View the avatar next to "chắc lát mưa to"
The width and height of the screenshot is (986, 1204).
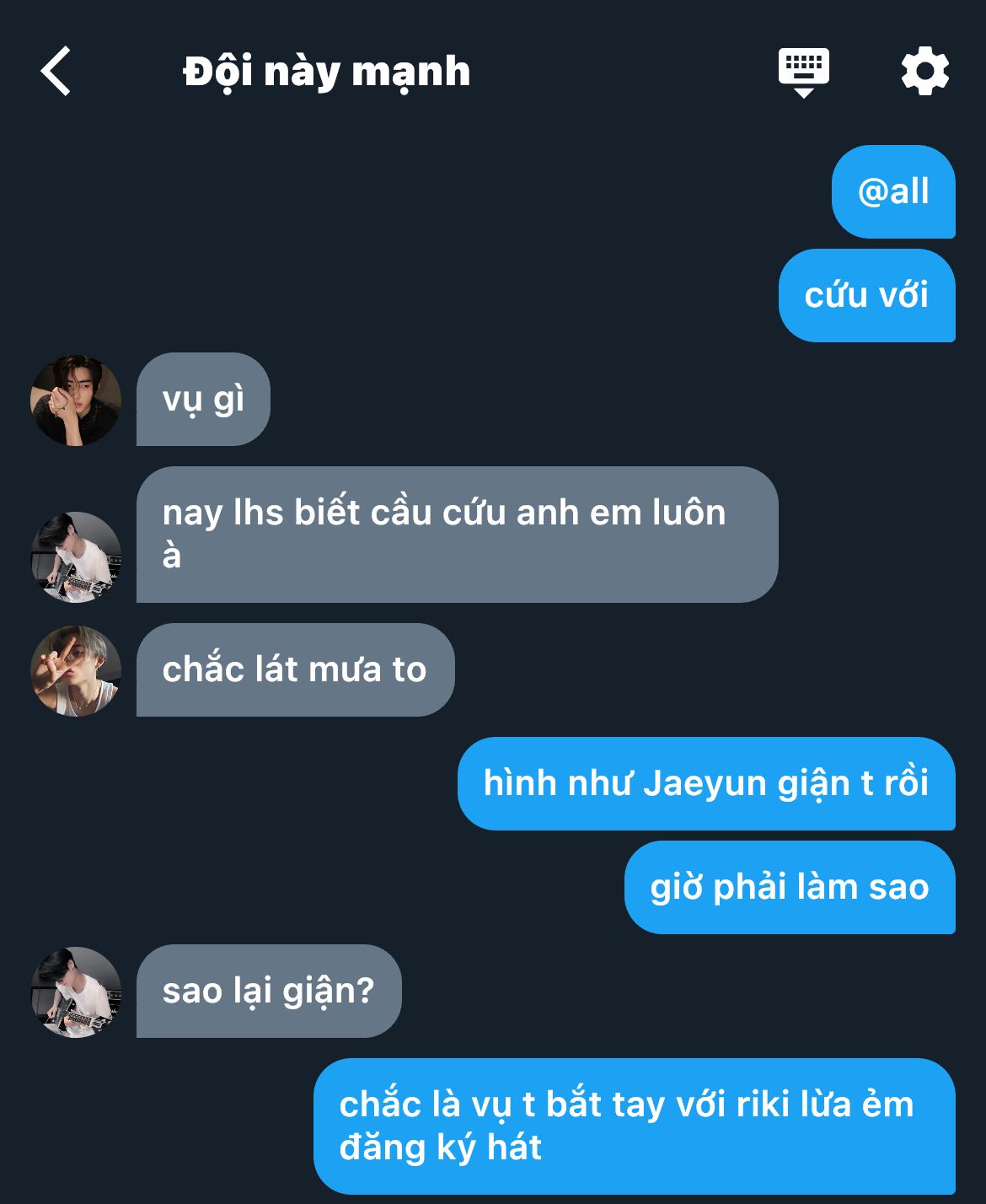click(76, 670)
